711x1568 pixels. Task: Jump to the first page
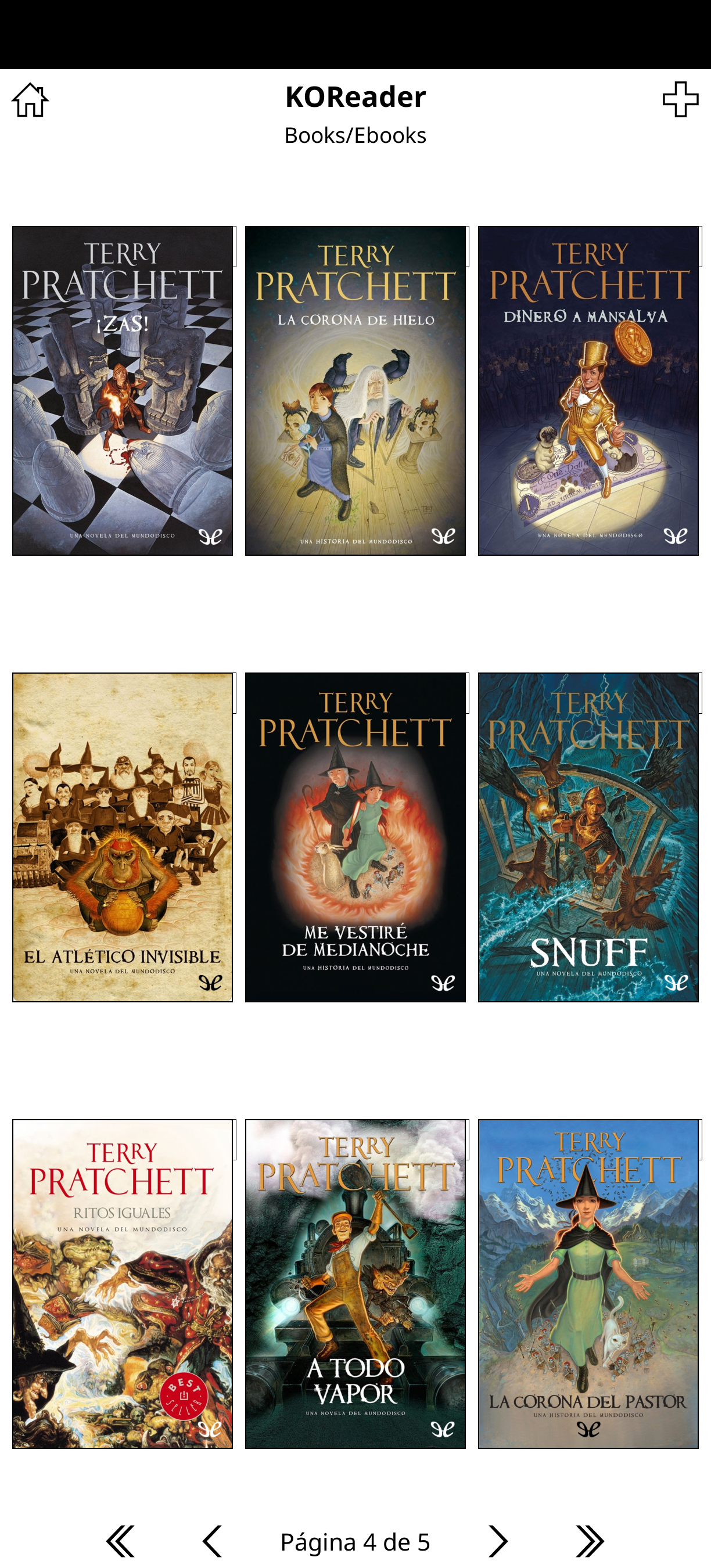click(120, 1541)
